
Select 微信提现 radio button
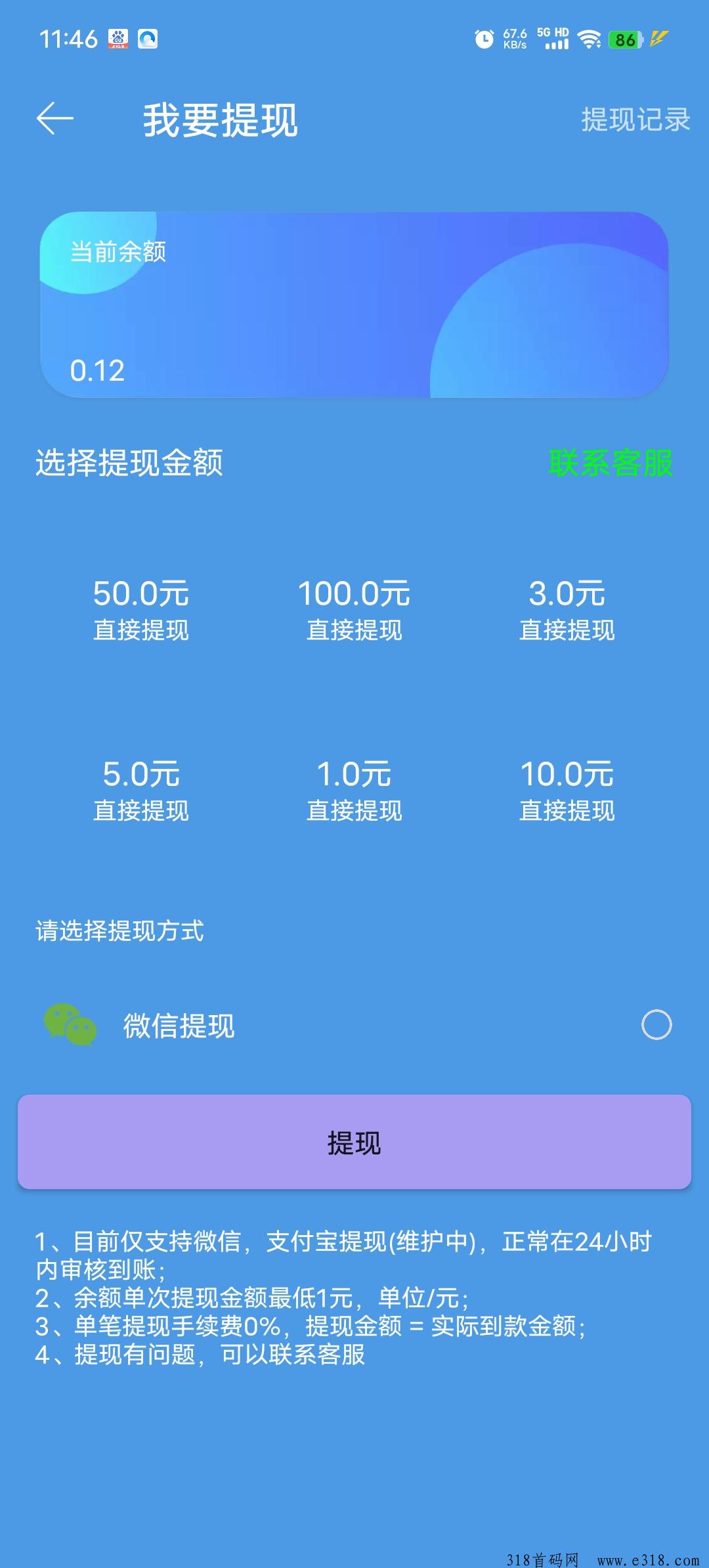click(x=656, y=1025)
